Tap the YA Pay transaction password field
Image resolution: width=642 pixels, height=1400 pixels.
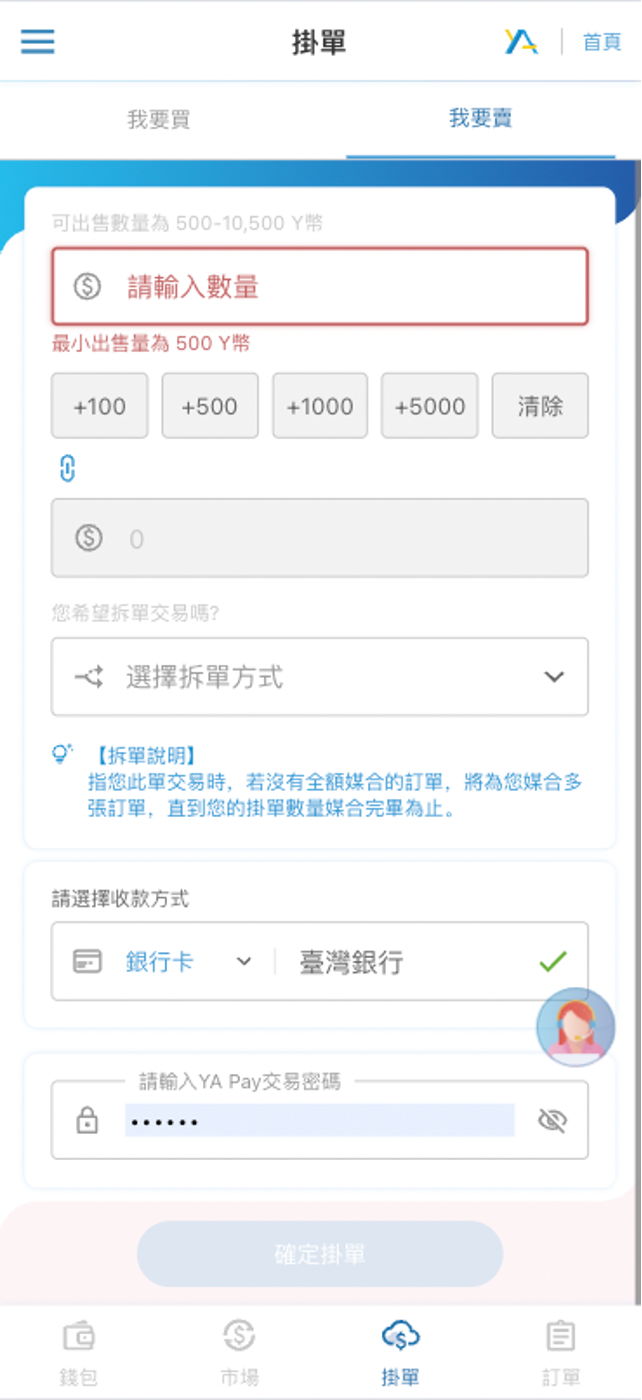tap(318, 1121)
